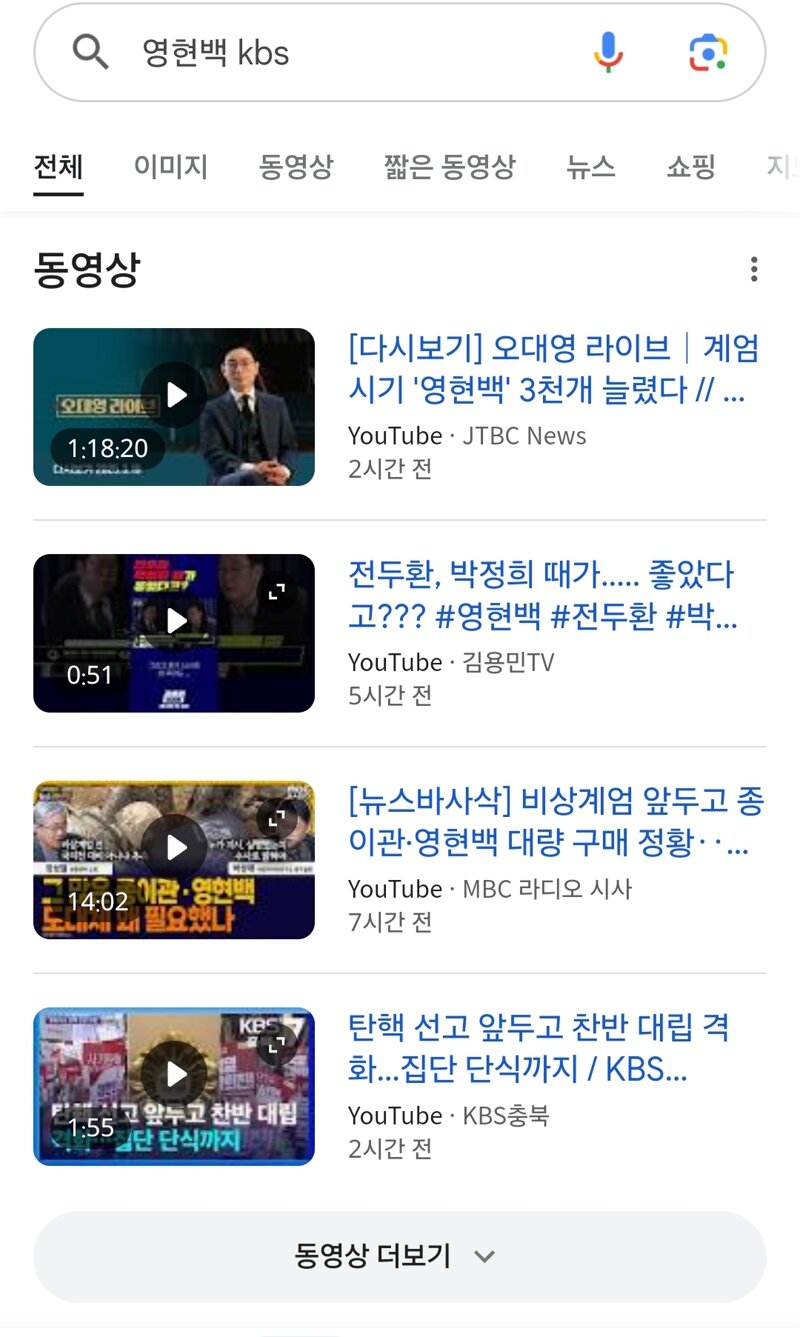800x1337 pixels.
Task: Switch to the 짧은 동영상 tab
Action: 449,167
